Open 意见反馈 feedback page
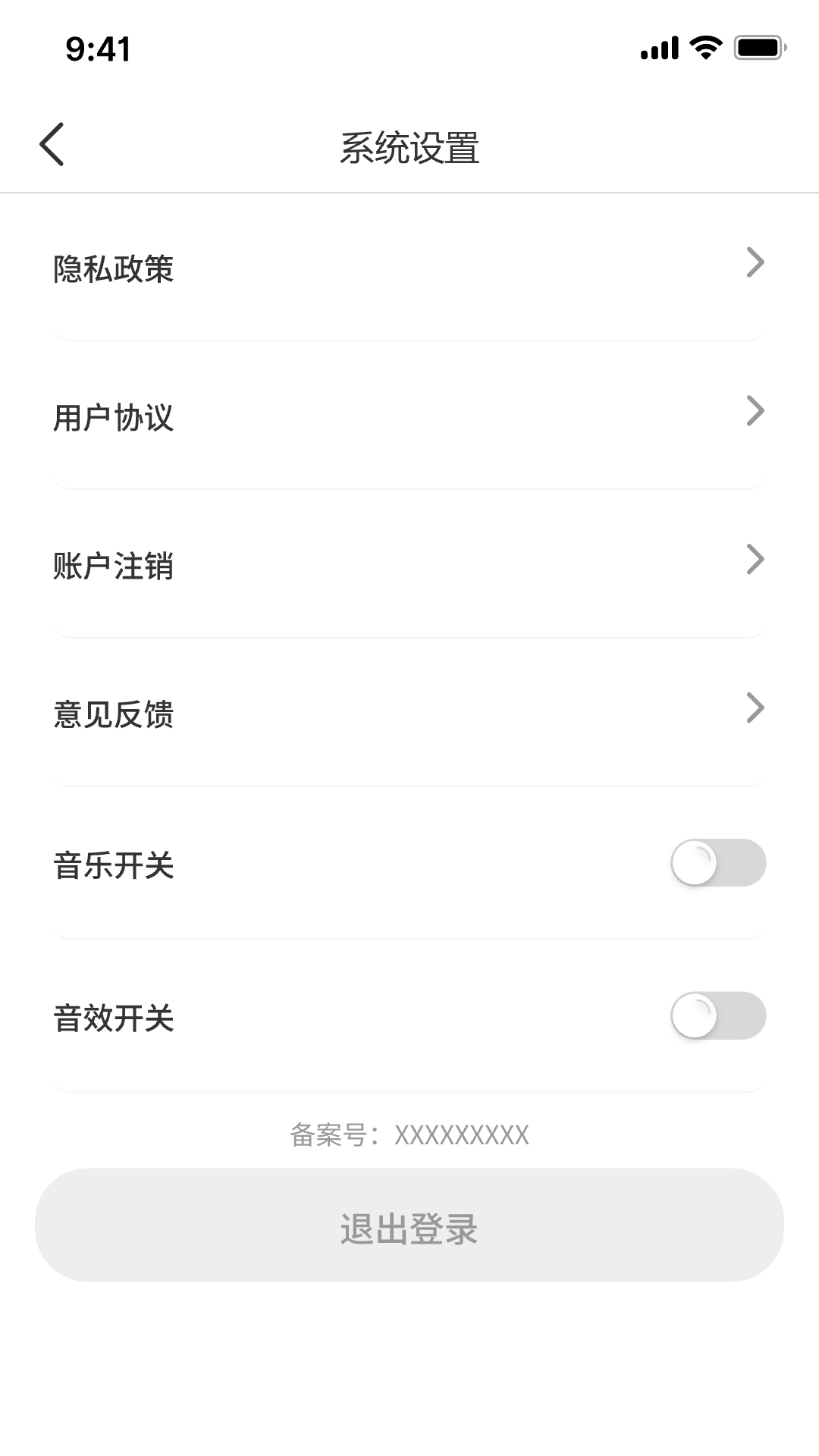 409,714
